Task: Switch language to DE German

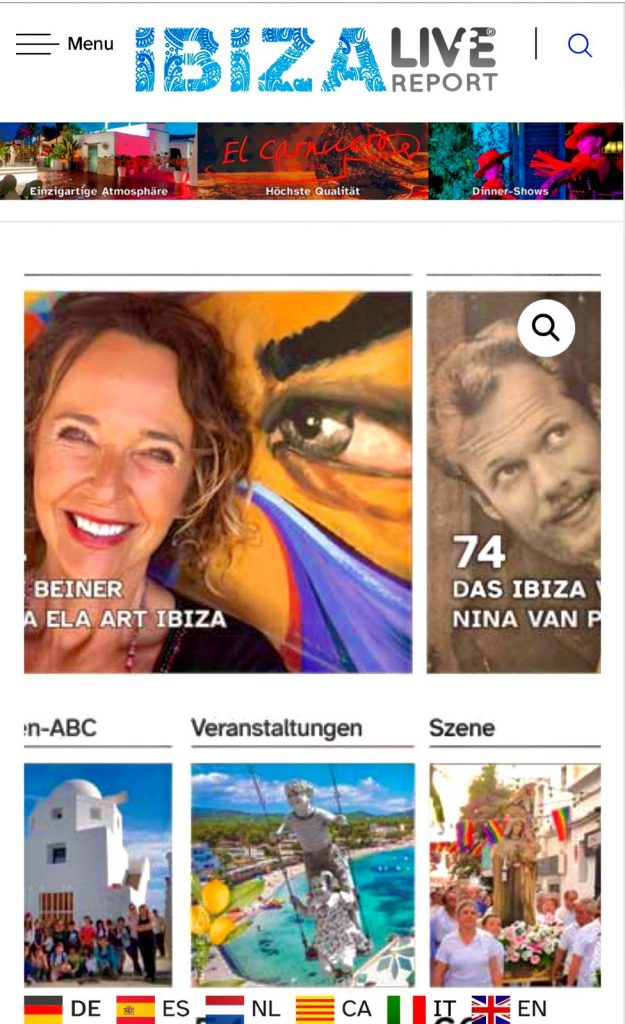Action: coord(63,1009)
